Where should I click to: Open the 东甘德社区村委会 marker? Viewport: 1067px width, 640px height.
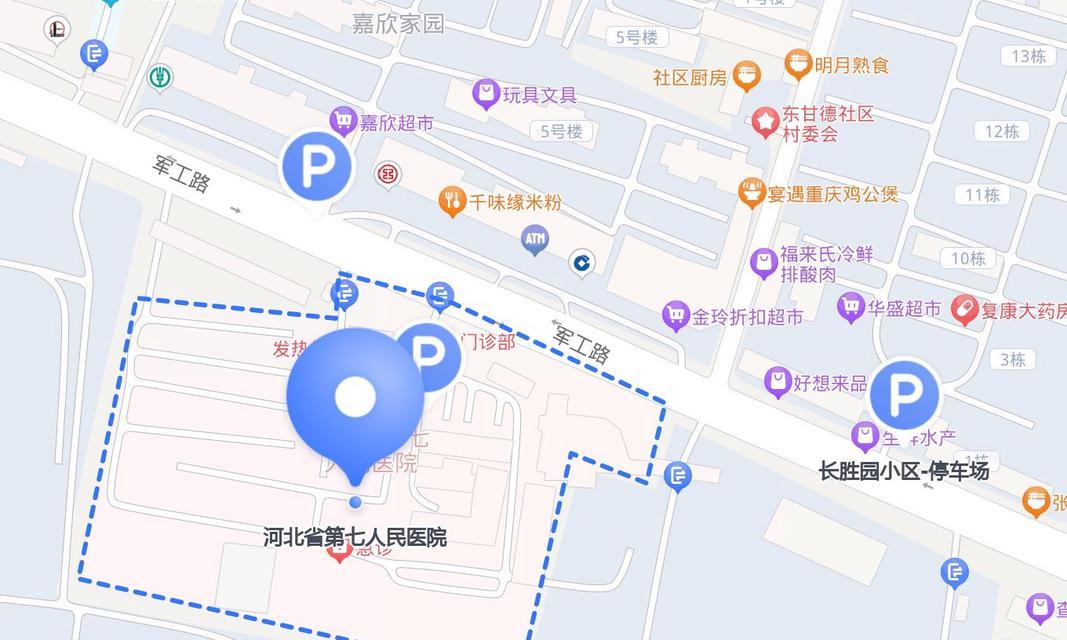coord(766,123)
